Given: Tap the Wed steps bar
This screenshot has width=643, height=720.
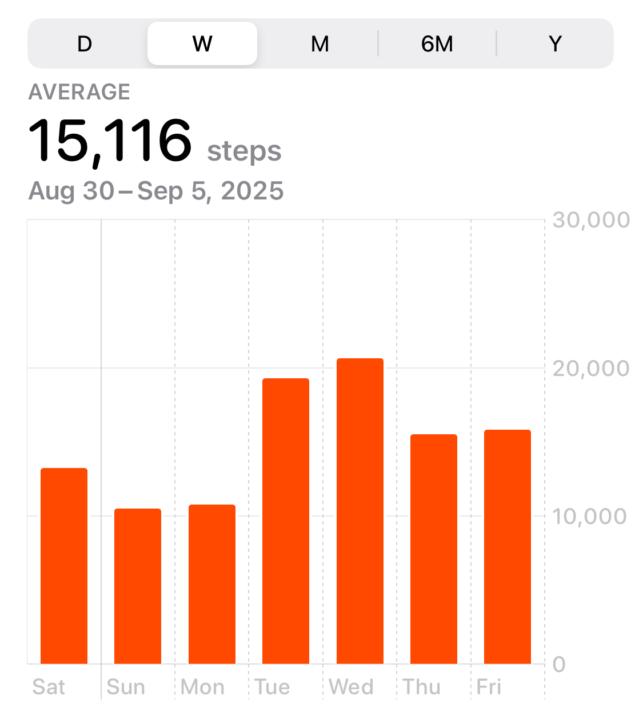Looking at the screenshot, I should [x=360, y=511].
